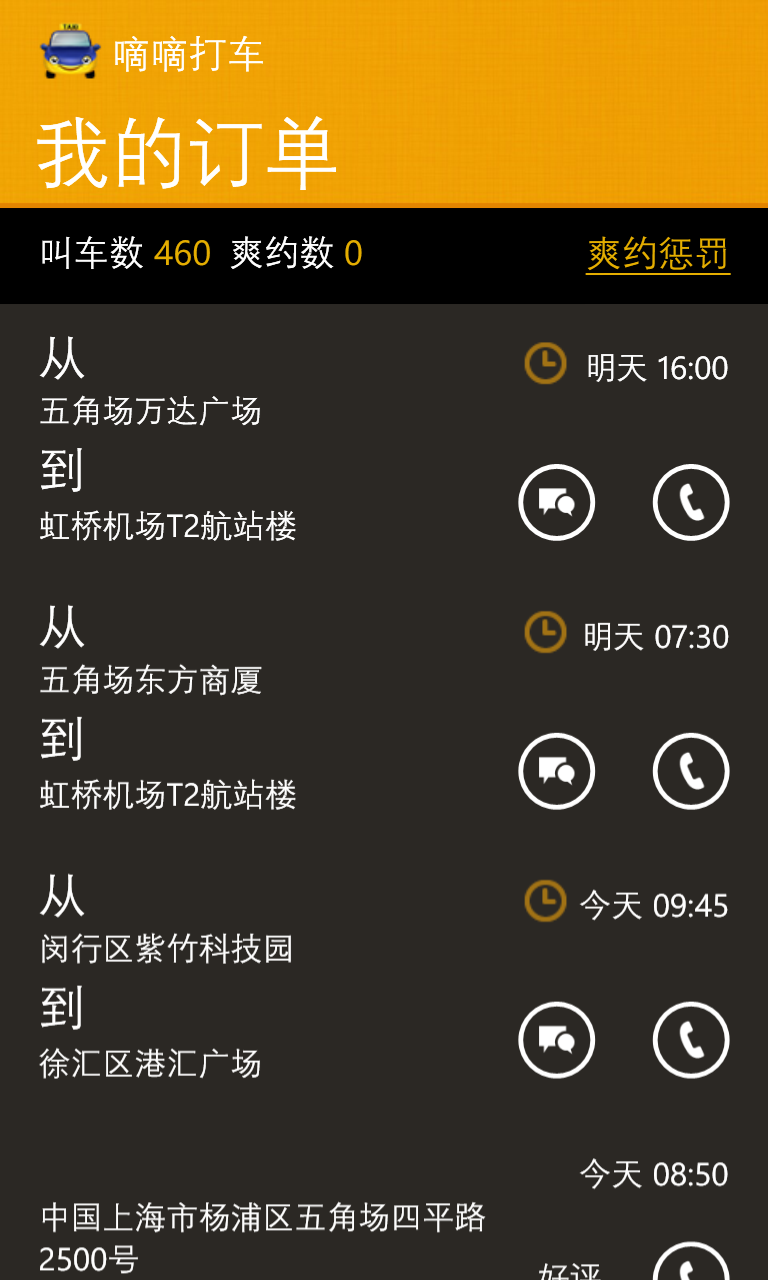Call driver for 今天 09:45 order
Screen dimensions: 768x1280
[691, 1040]
